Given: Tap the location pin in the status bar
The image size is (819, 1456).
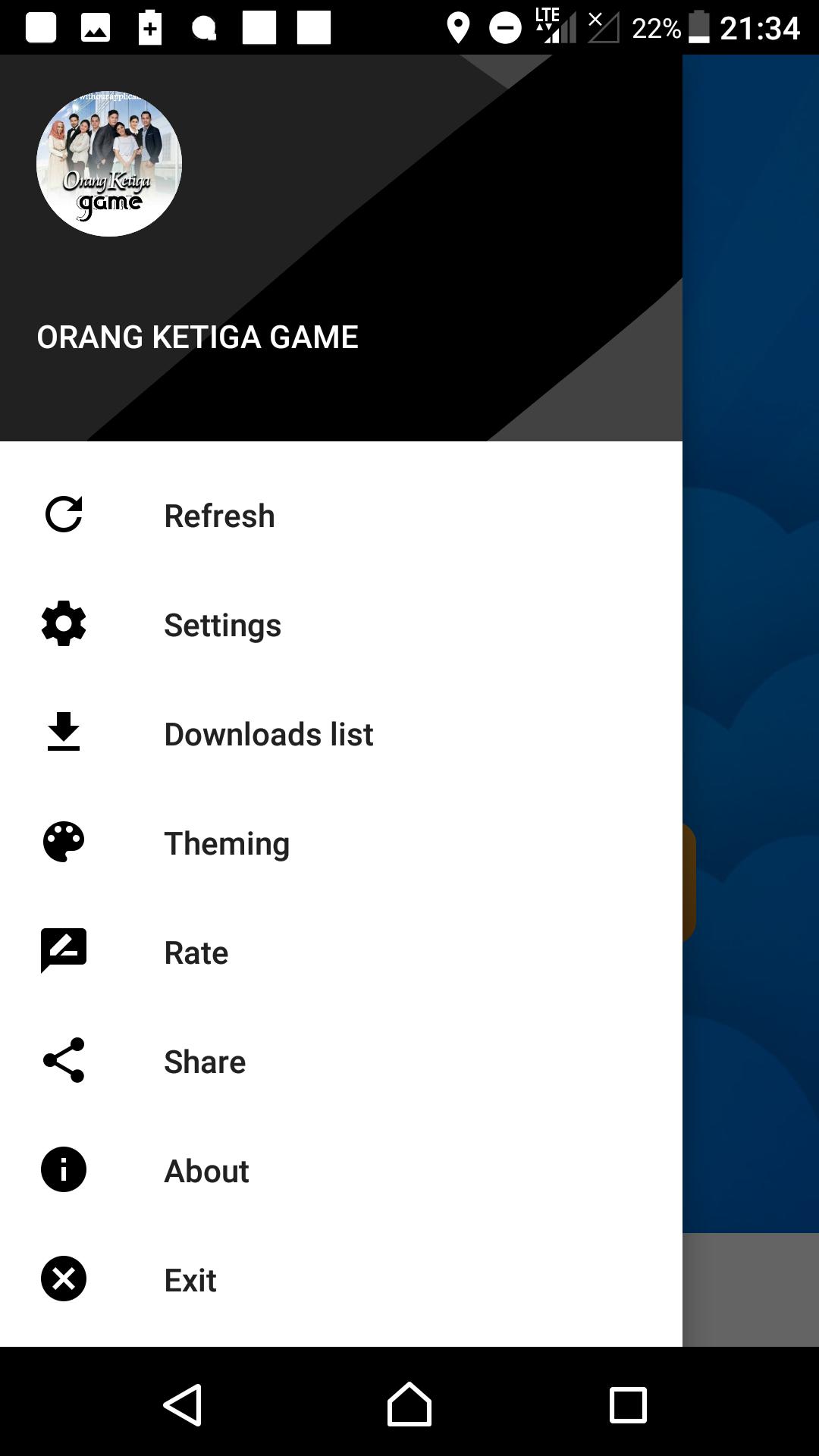Looking at the screenshot, I should click(x=458, y=27).
